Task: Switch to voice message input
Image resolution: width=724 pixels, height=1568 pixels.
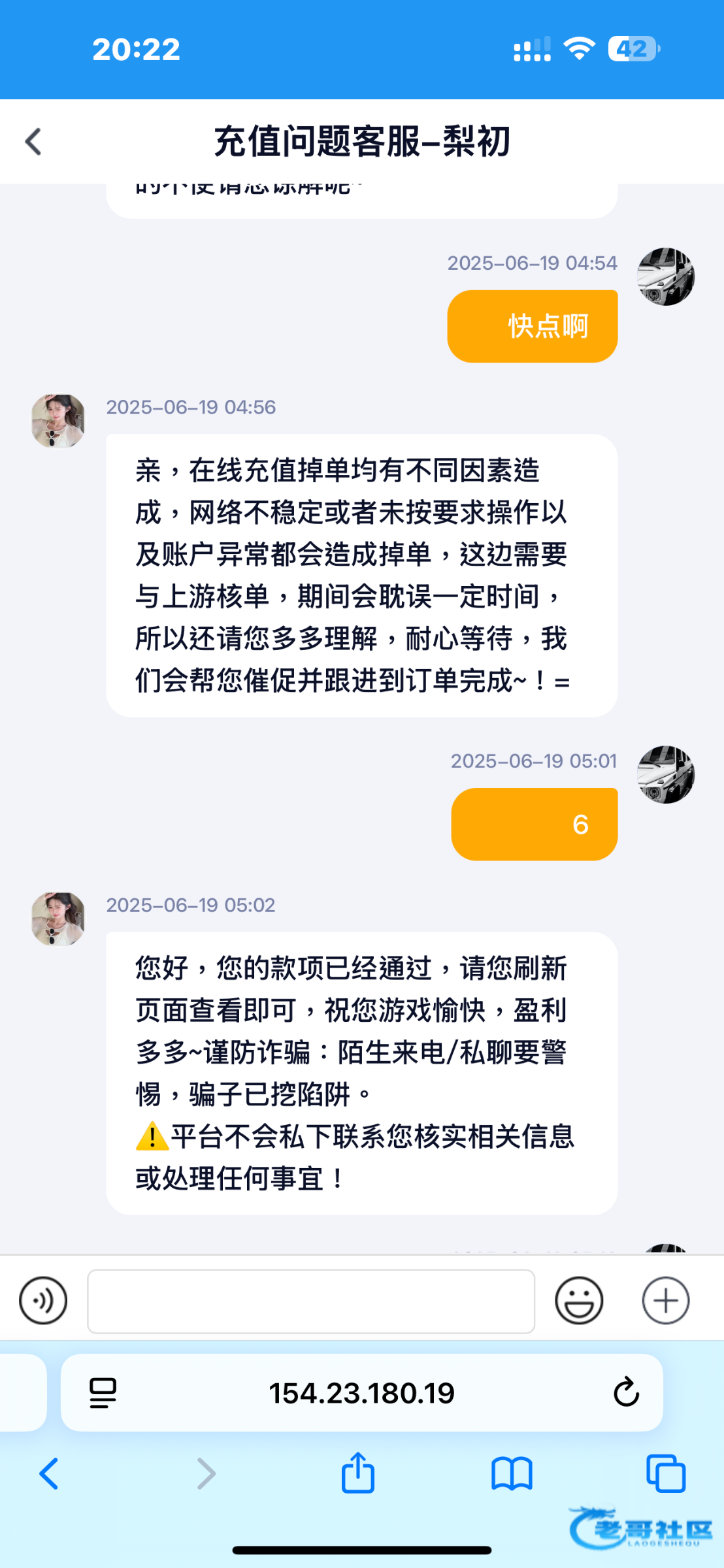Action: tap(43, 1300)
